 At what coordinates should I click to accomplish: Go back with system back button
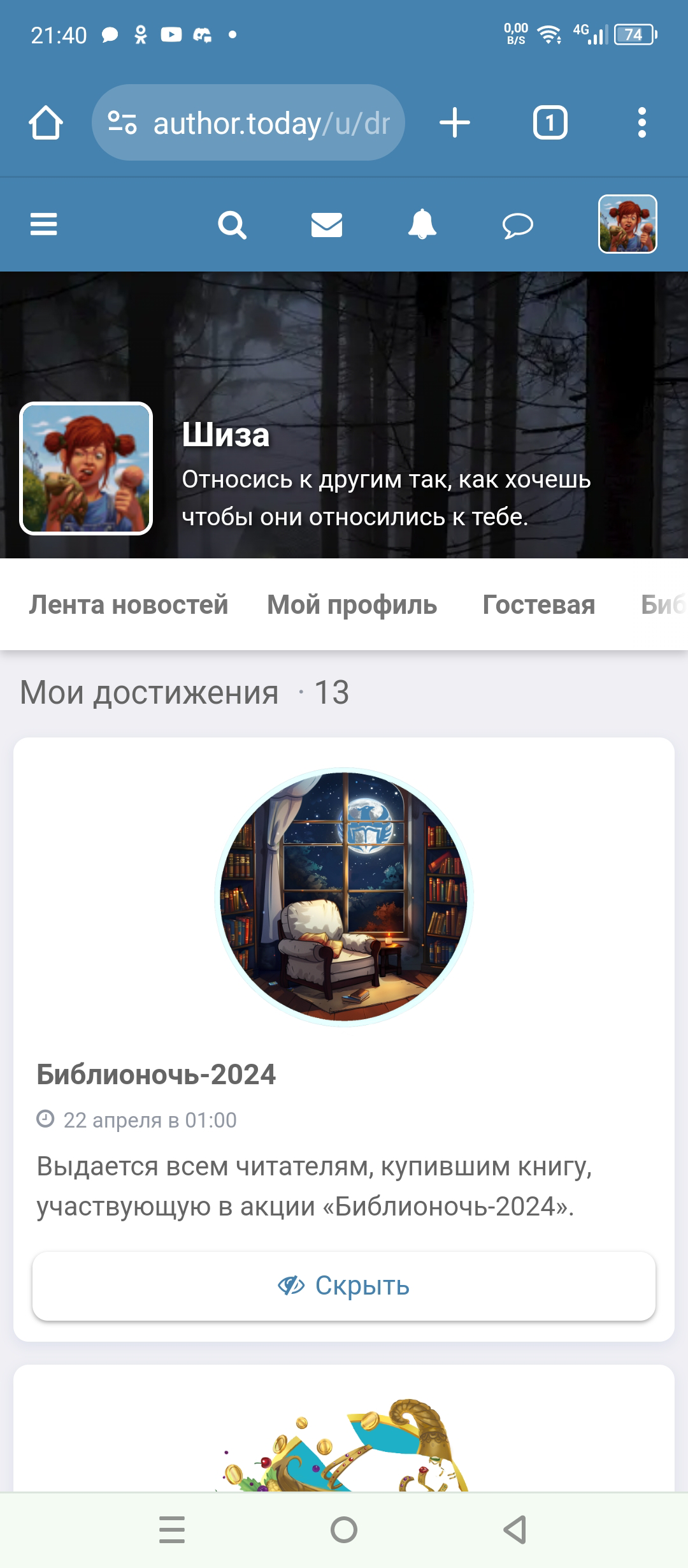click(515, 1529)
